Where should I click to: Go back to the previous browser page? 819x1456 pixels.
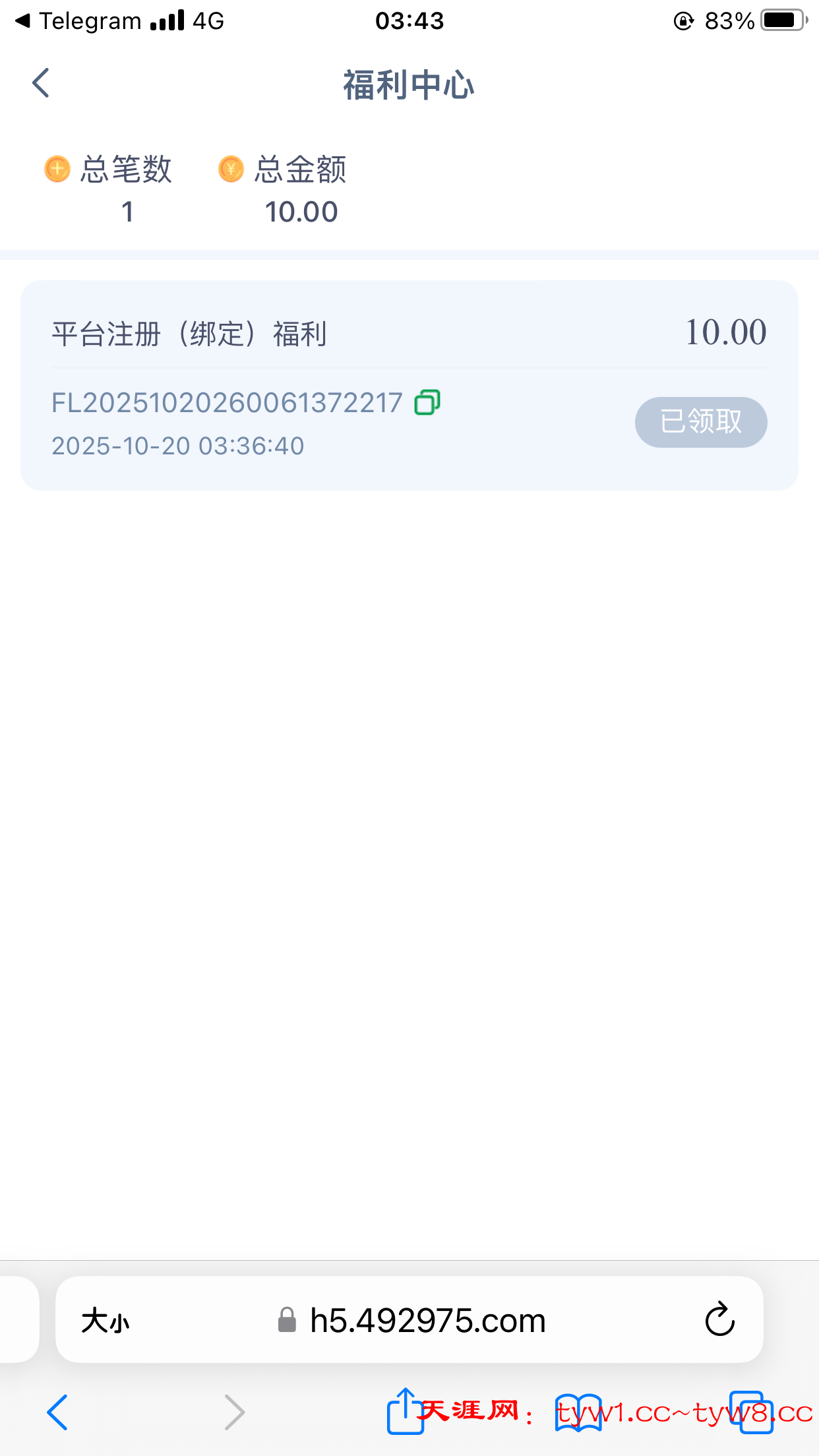(x=58, y=1412)
